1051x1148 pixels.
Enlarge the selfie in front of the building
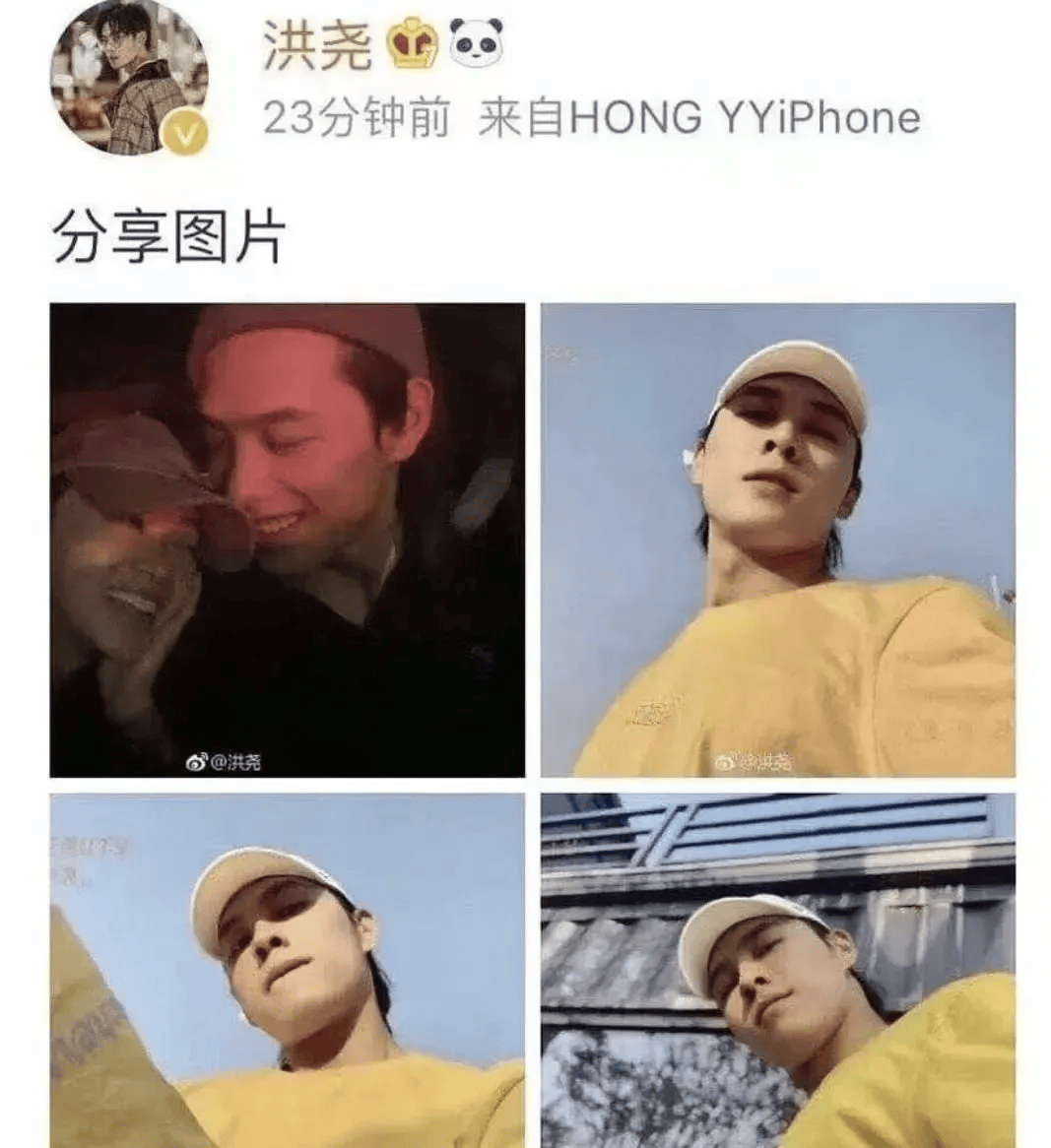777,970
